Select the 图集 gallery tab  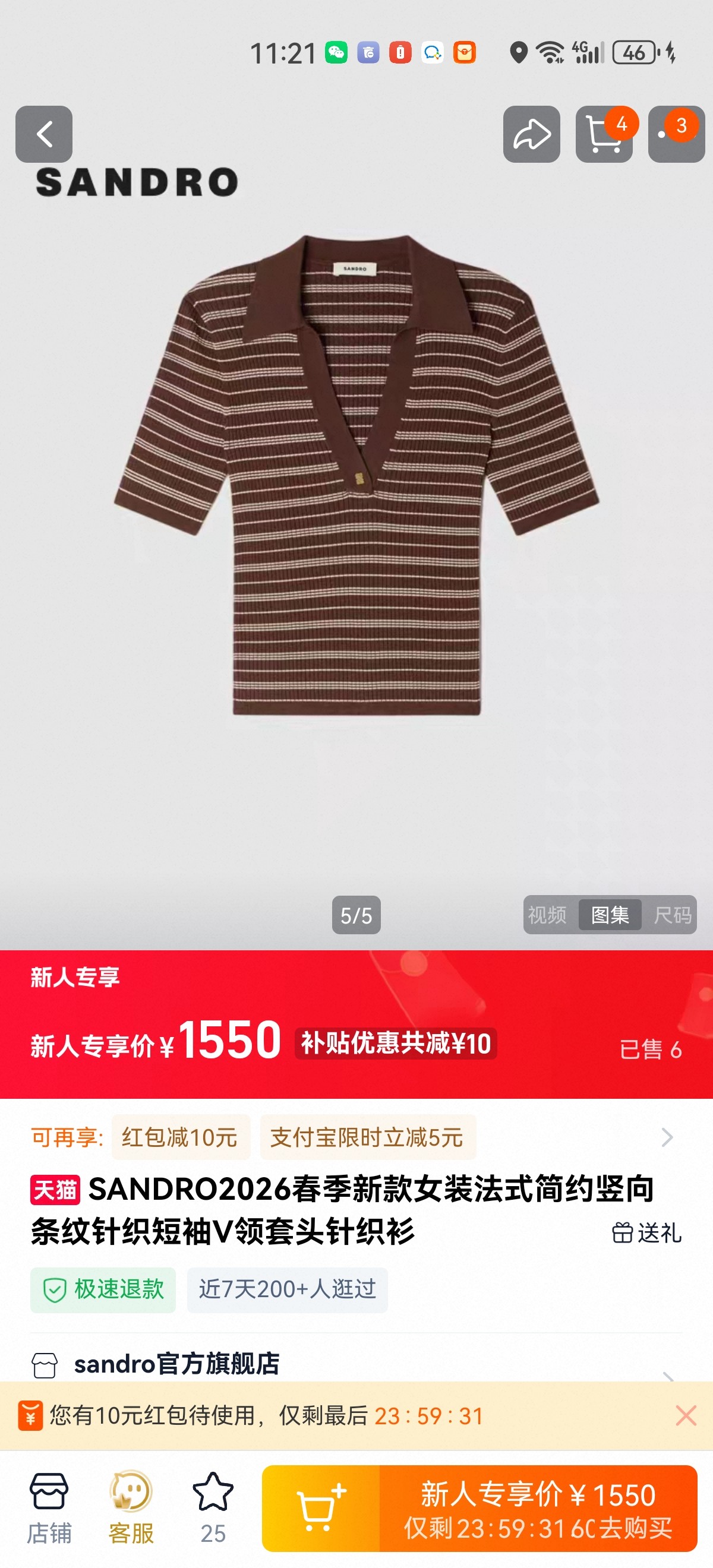(x=610, y=914)
